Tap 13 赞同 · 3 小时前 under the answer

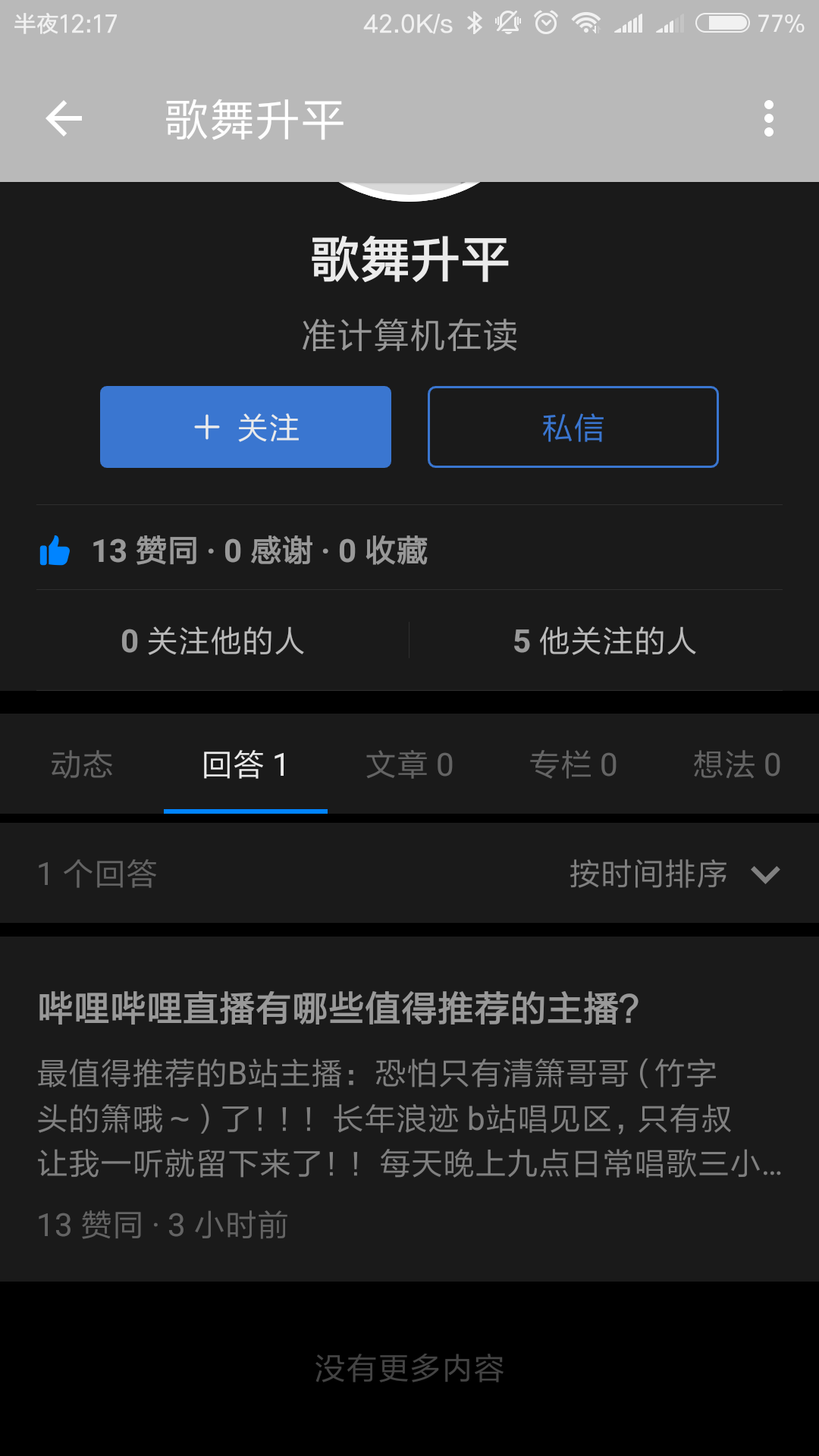(x=163, y=1223)
